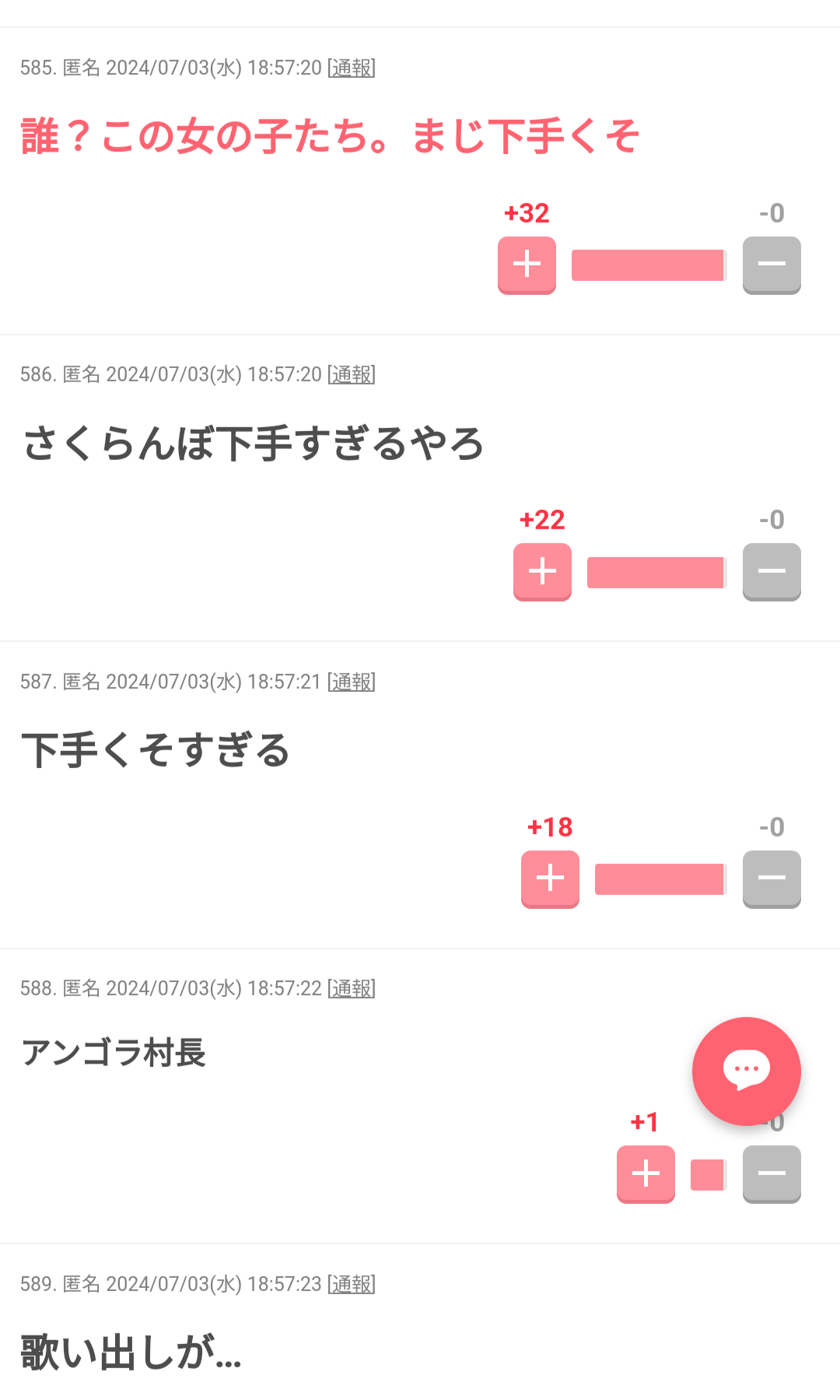
Task: Downvote comment 586 with minus button
Action: 772,572
